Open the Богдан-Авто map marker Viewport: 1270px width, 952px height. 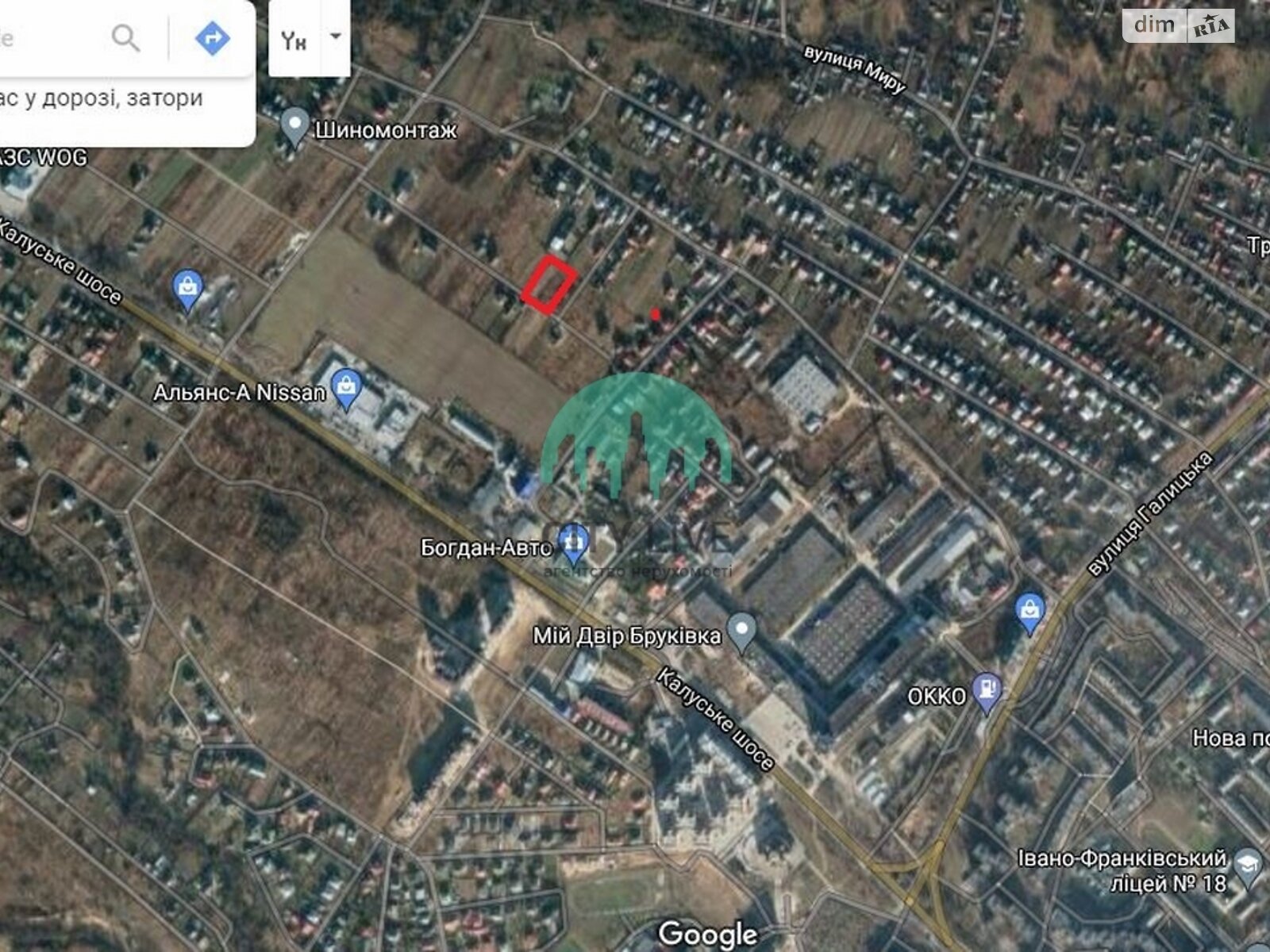(572, 541)
